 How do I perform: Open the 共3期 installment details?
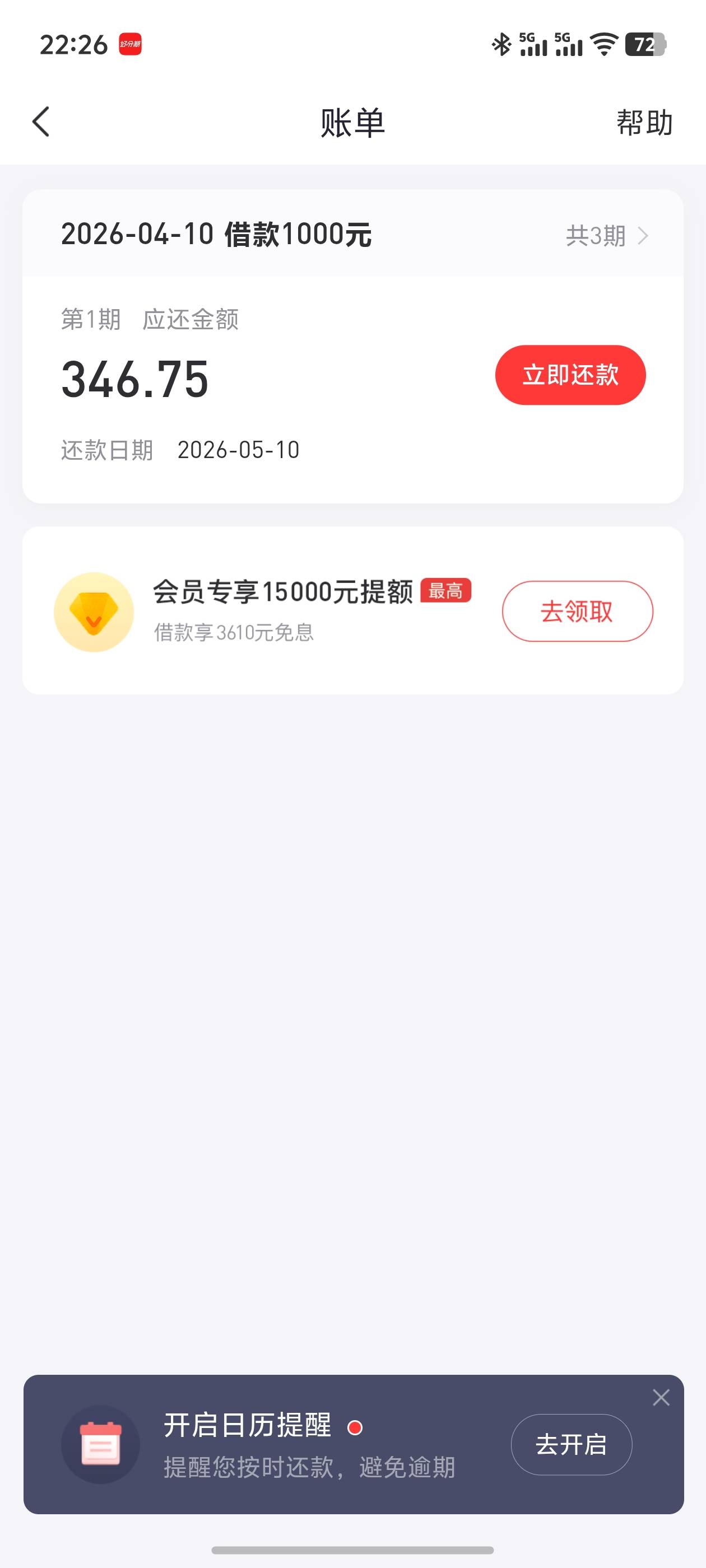click(607, 236)
